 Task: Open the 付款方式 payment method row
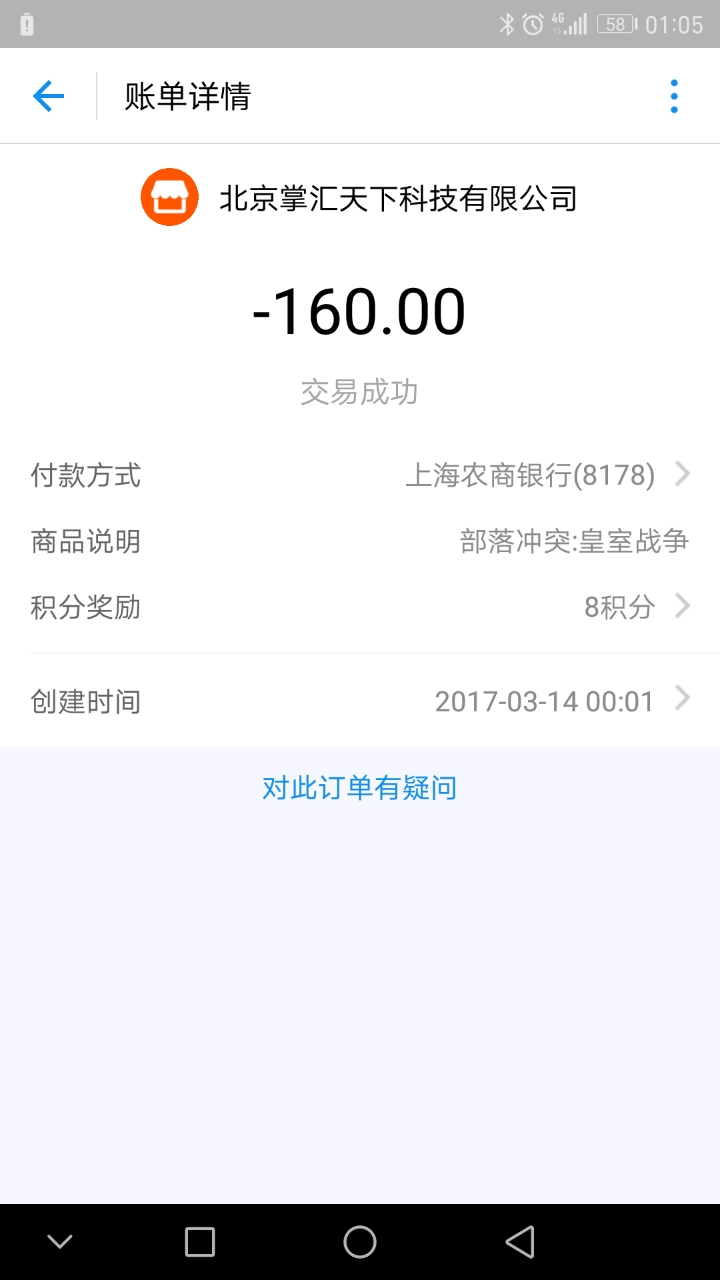[x=360, y=475]
